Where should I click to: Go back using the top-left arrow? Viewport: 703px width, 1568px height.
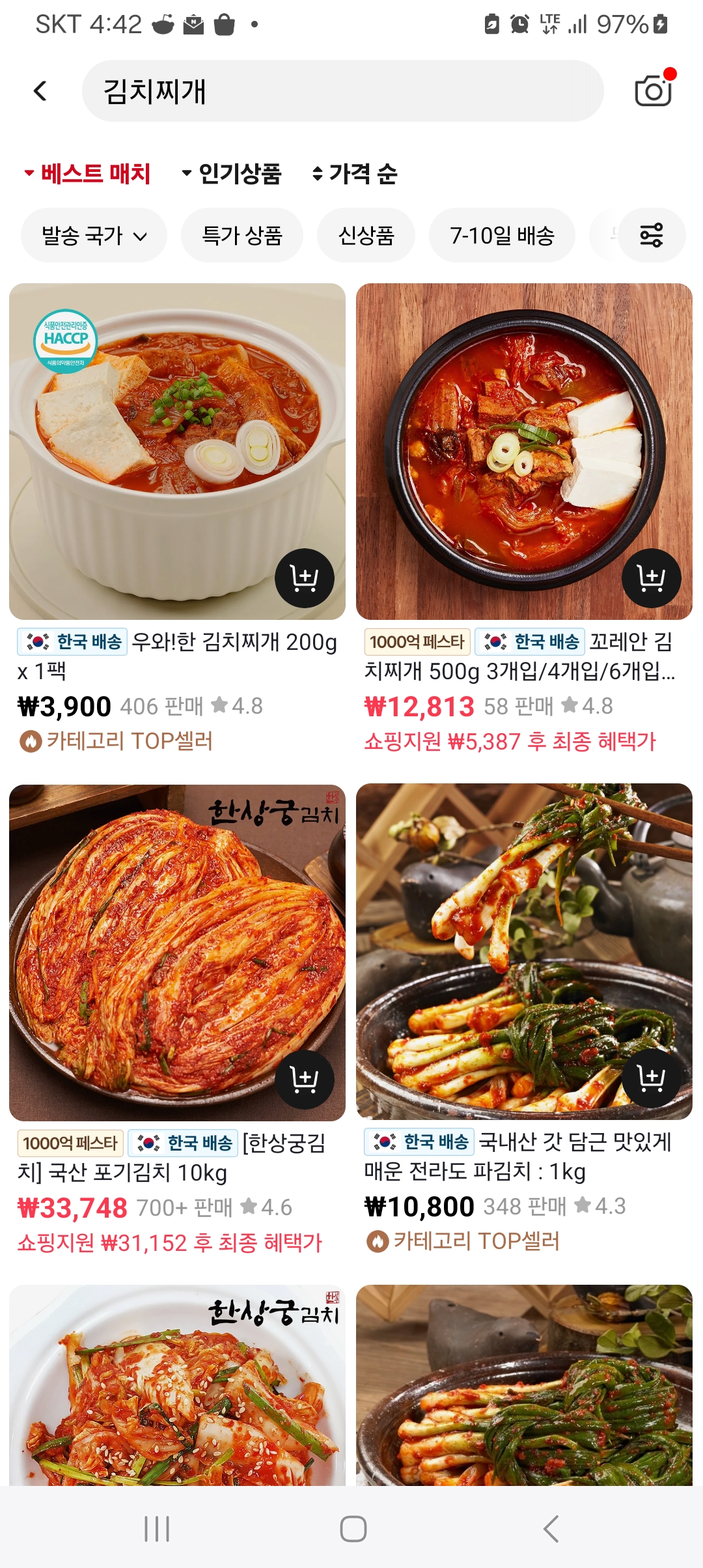coord(40,91)
